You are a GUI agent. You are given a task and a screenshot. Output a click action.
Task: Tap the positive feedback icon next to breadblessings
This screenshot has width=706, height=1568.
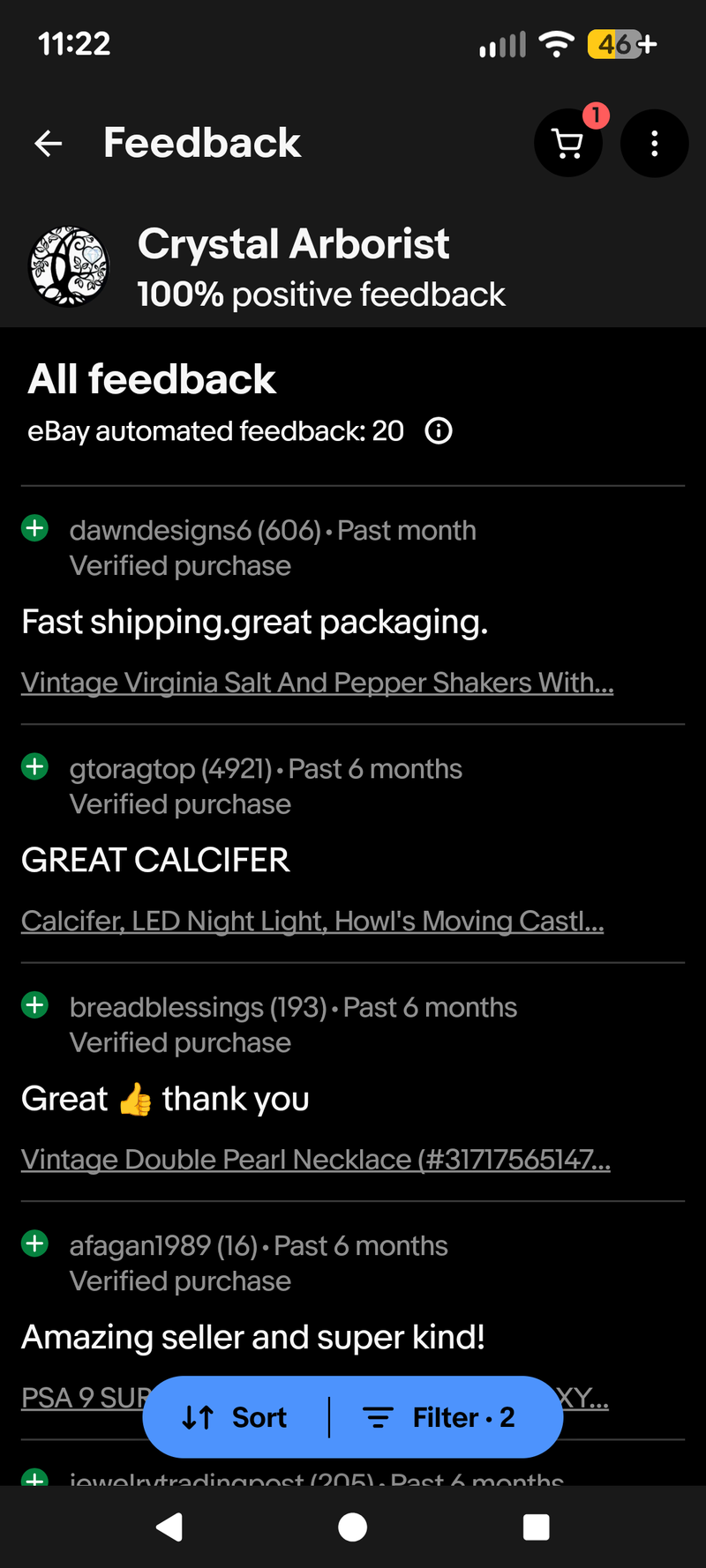(34, 1004)
